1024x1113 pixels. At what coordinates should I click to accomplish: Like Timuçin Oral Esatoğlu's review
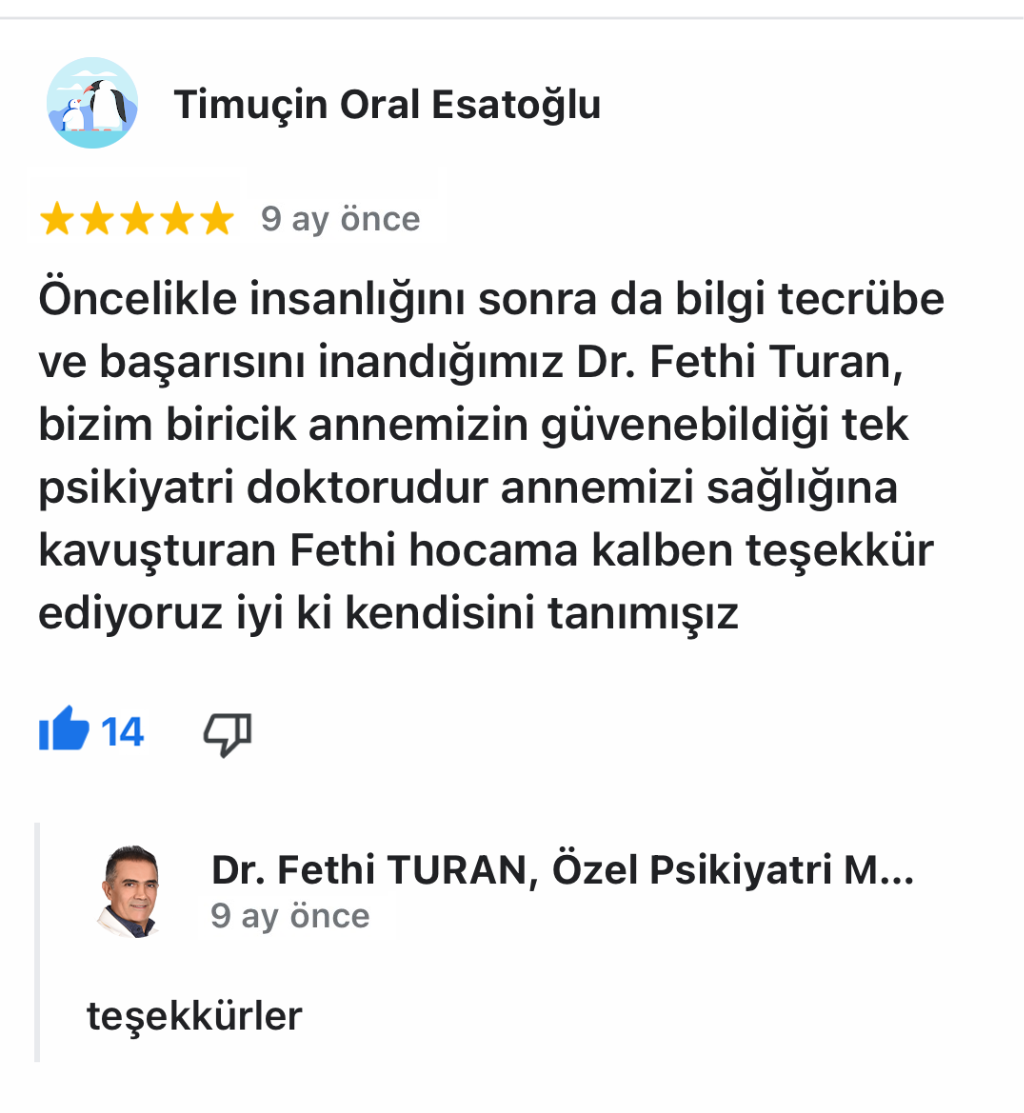[x=64, y=732]
